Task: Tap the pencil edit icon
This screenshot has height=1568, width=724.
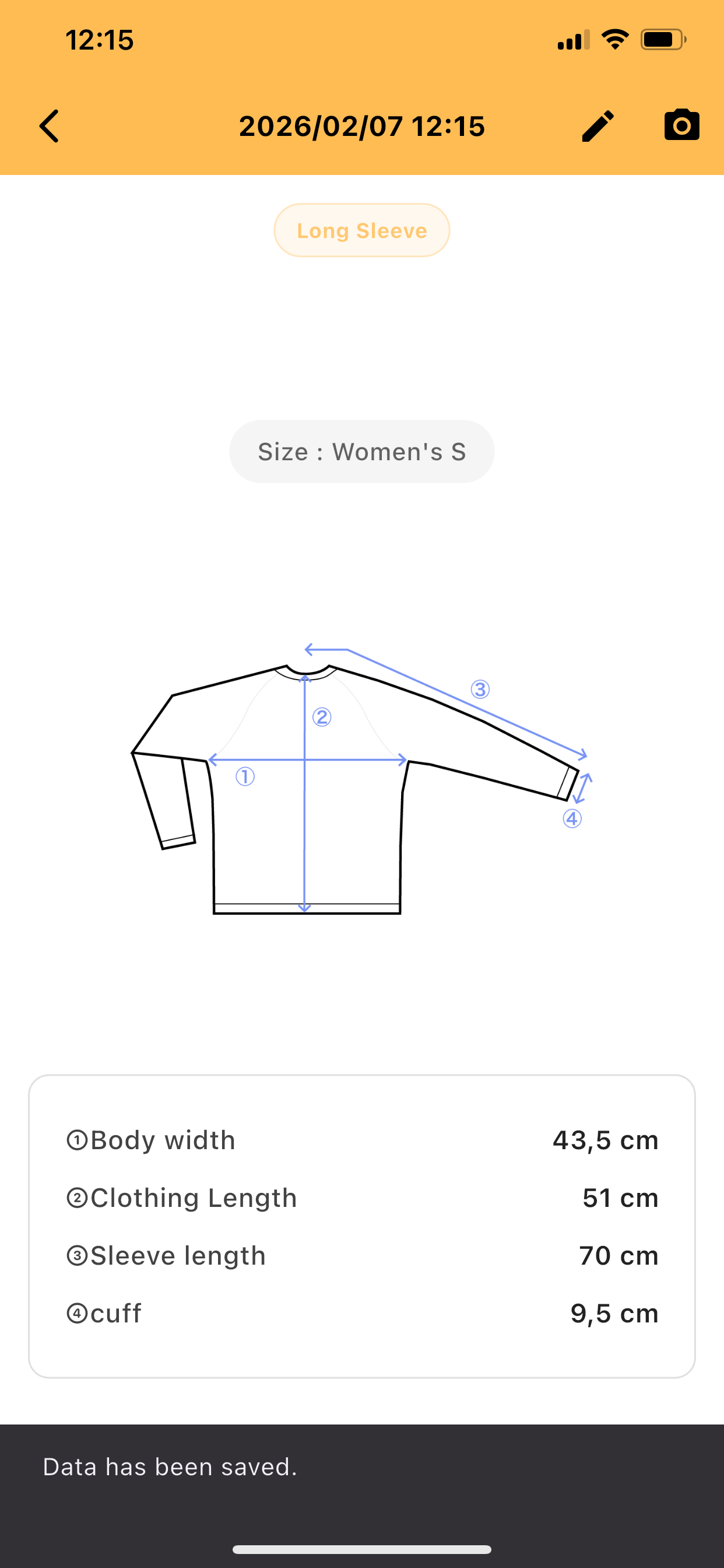Action: (597, 126)
